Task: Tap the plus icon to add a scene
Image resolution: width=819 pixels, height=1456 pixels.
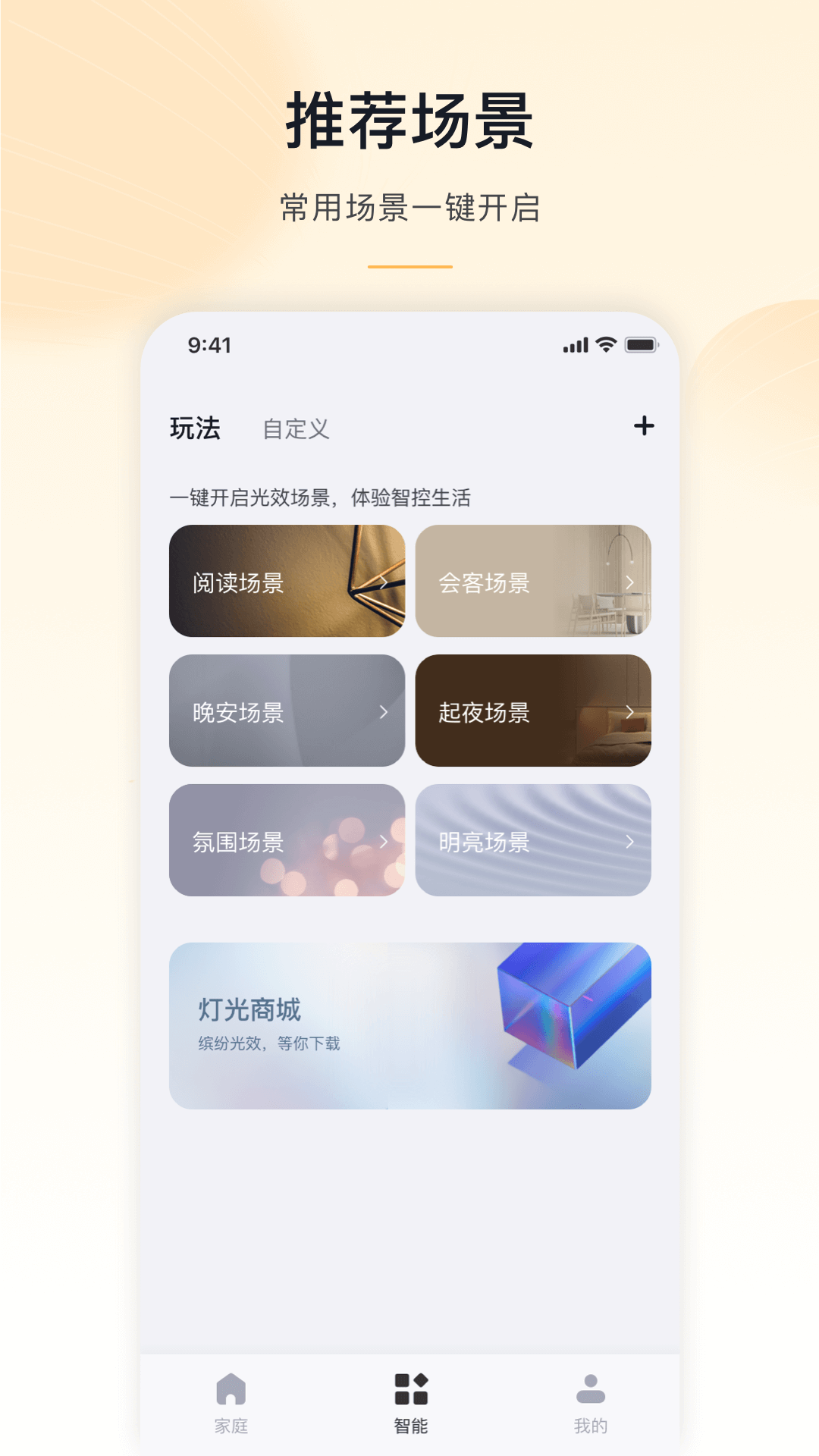Action: pos(644,426)
